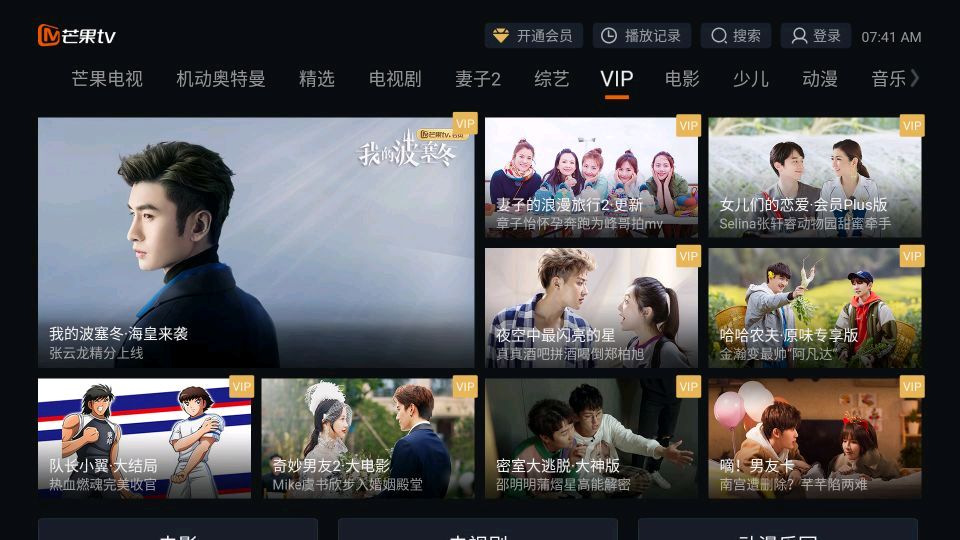Open 女儿们的恋爱 会员Plus版 card
960x540 pixels.
click(815, 177)
